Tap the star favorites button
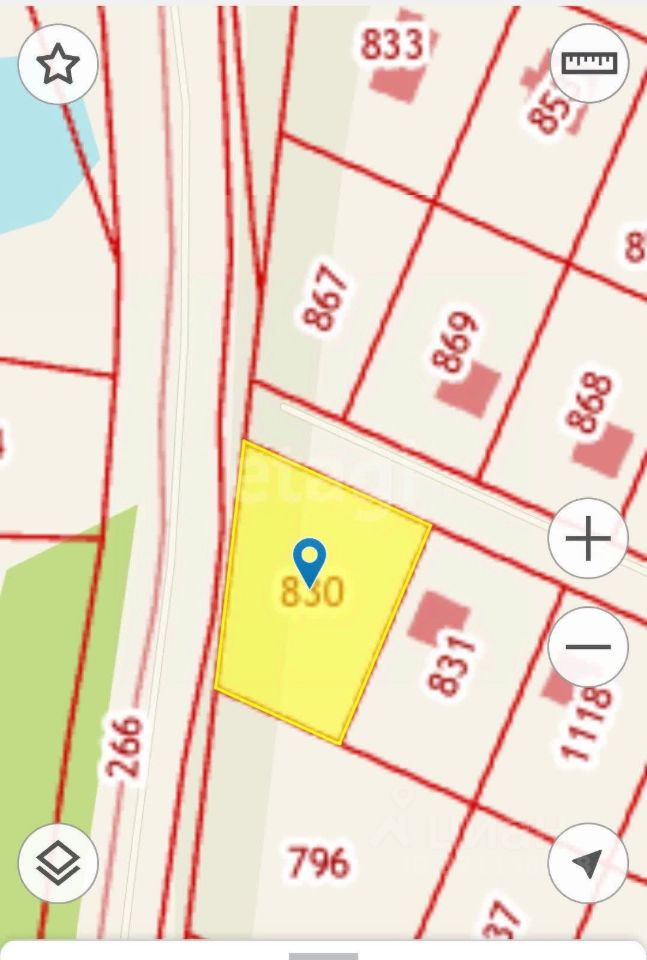Screen dimensions: 647x960 [58, 64]
